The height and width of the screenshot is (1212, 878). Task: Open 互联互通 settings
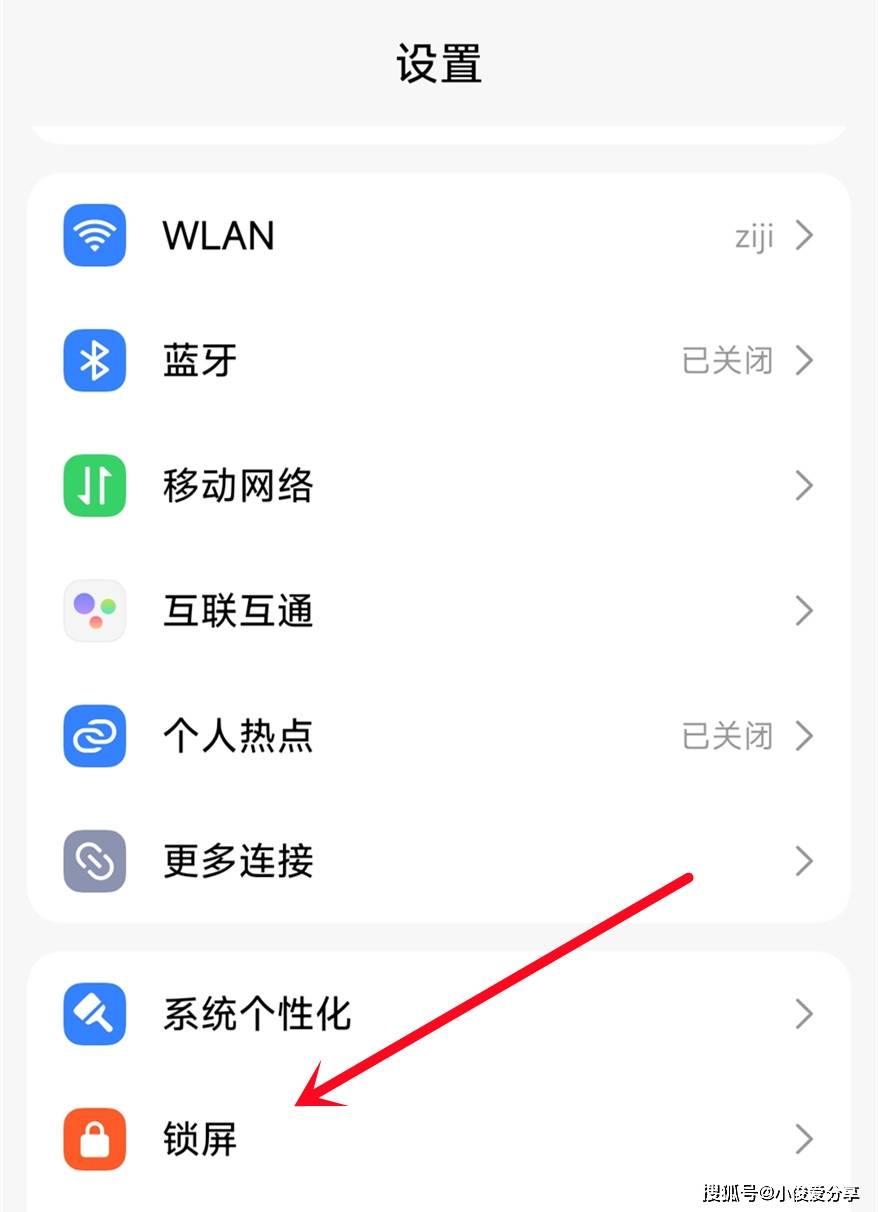point(438,610)
